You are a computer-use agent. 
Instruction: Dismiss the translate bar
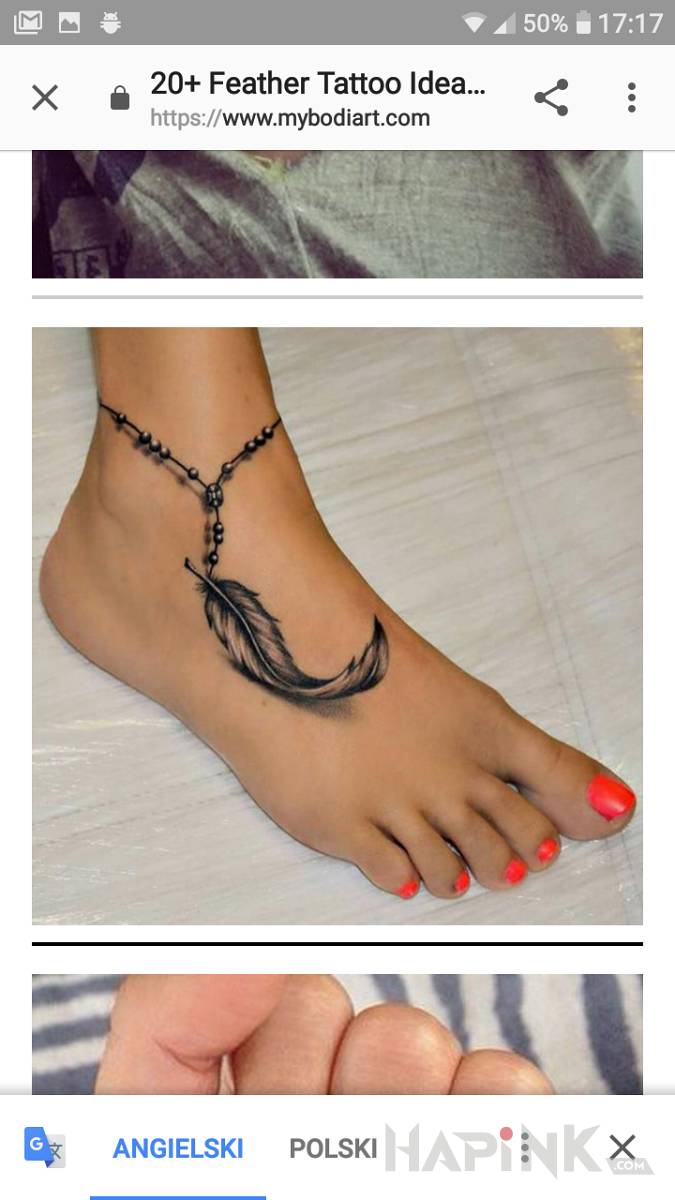point(622,1147)
